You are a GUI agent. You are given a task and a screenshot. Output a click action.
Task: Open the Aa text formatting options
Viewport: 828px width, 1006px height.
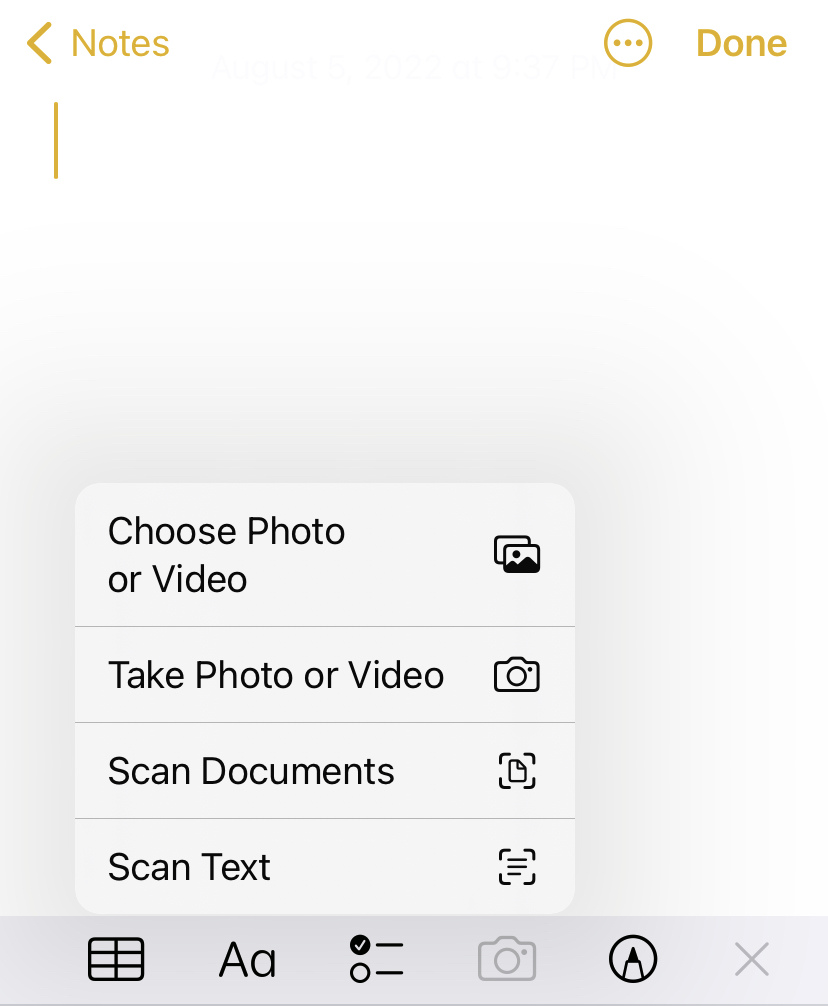[247, 961]
